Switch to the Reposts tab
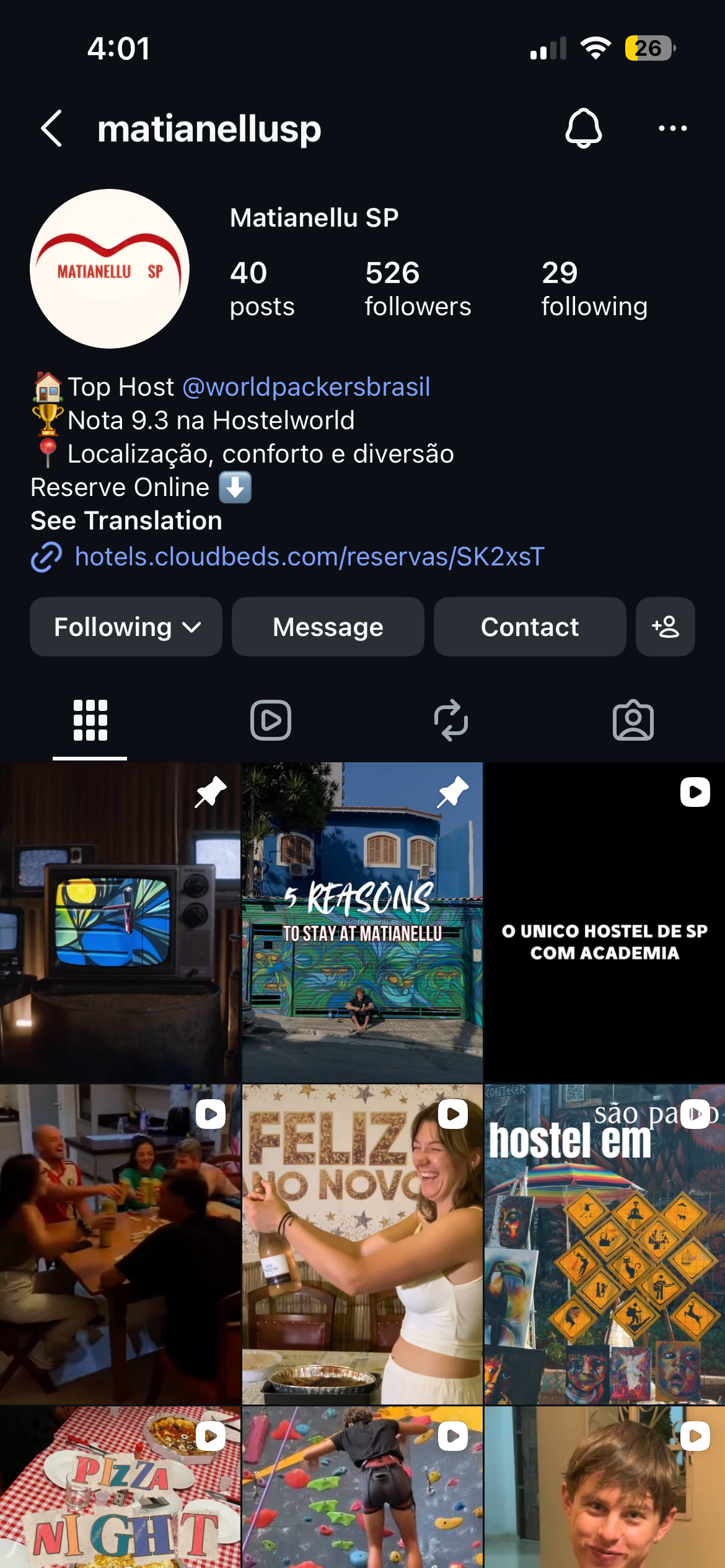The height and width of the screenshot is (1568, 725). (x=451, y=720)
